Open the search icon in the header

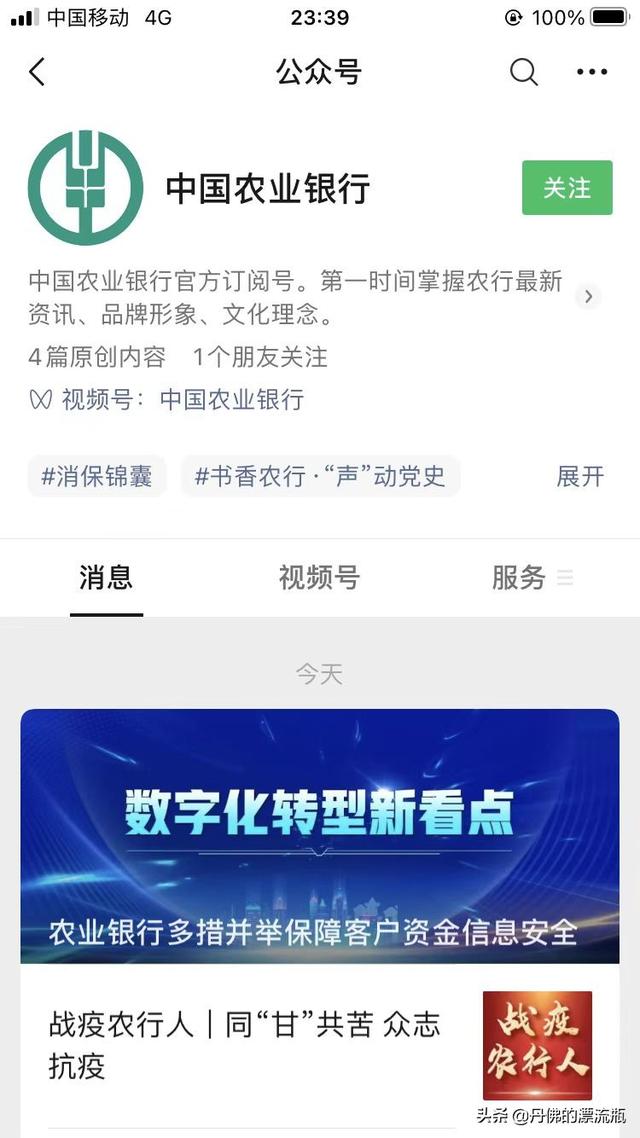click(x=524, y=72)
